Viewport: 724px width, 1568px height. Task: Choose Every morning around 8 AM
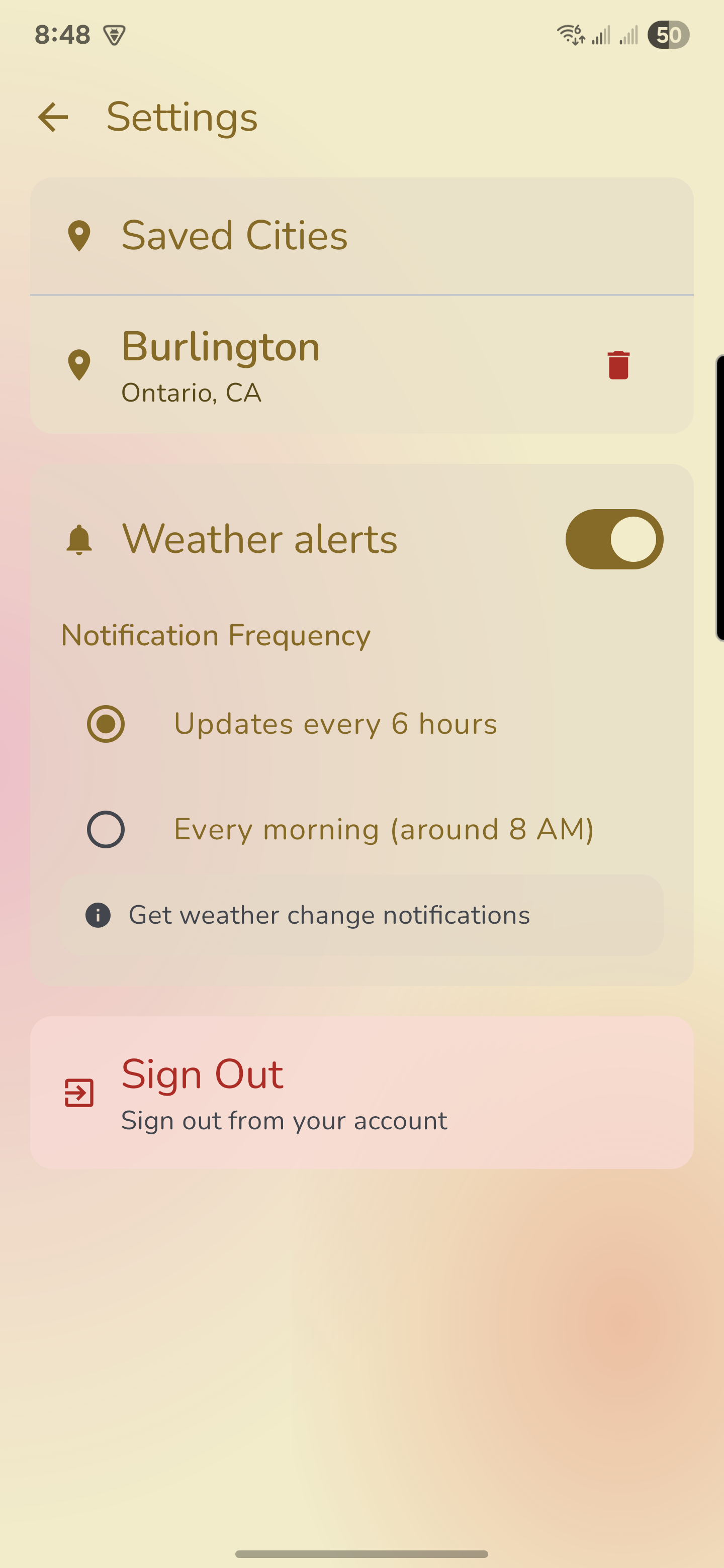[107, 829]
